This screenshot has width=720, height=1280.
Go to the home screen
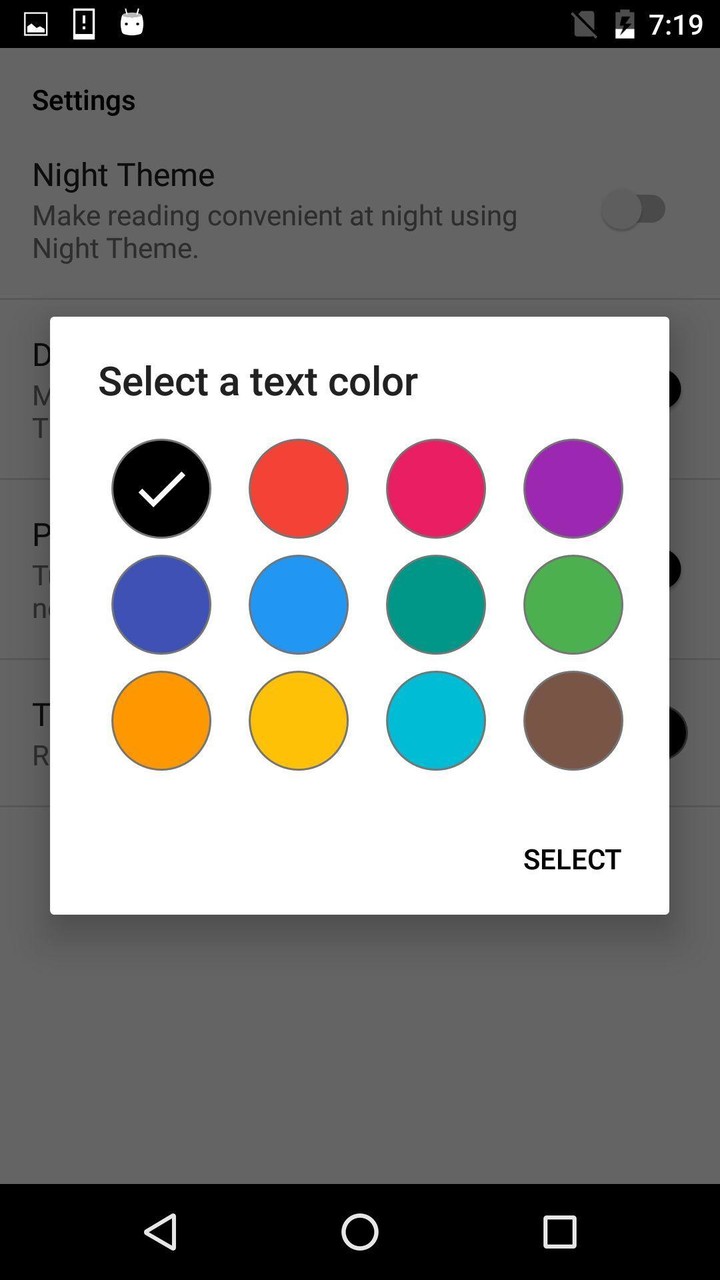point(360,1232)
